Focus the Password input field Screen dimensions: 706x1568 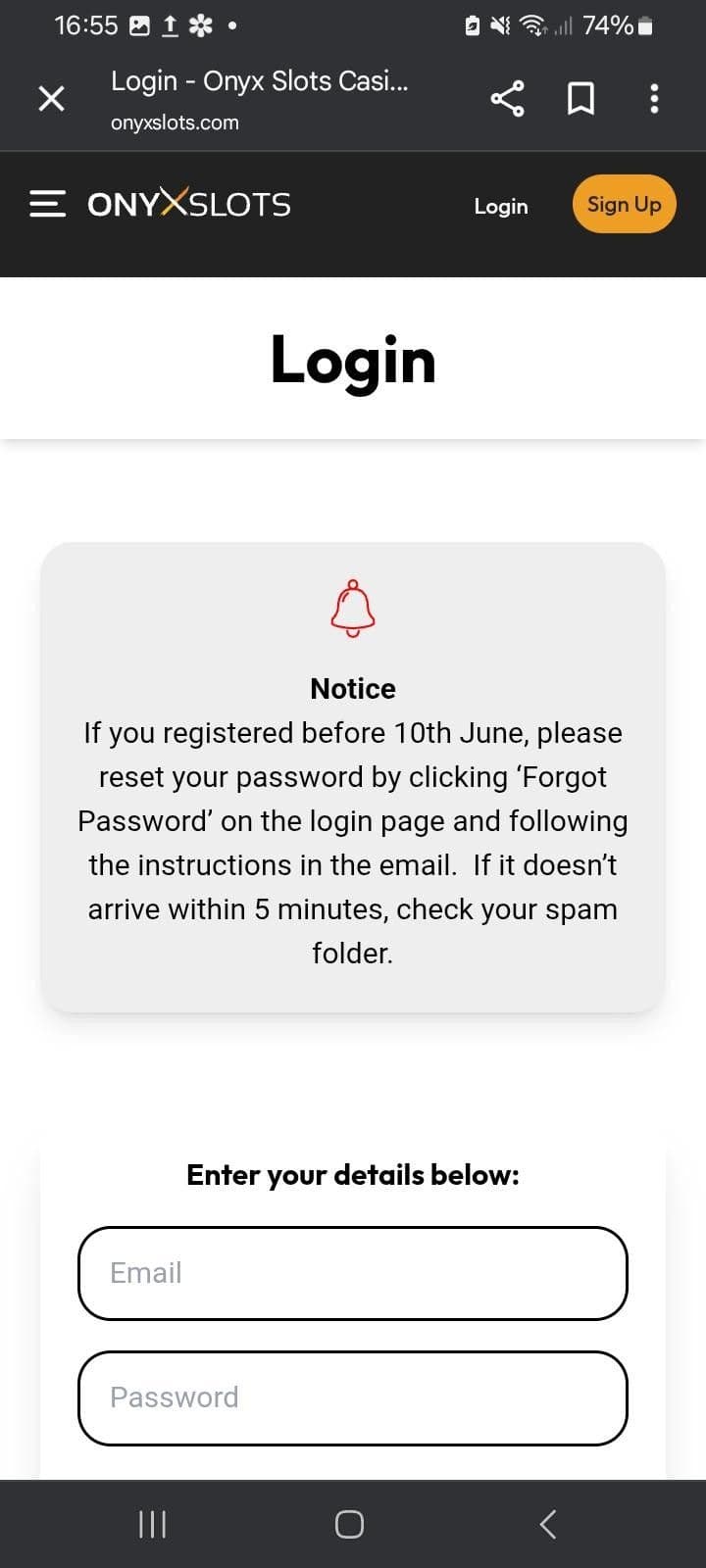pos(352,1396)
